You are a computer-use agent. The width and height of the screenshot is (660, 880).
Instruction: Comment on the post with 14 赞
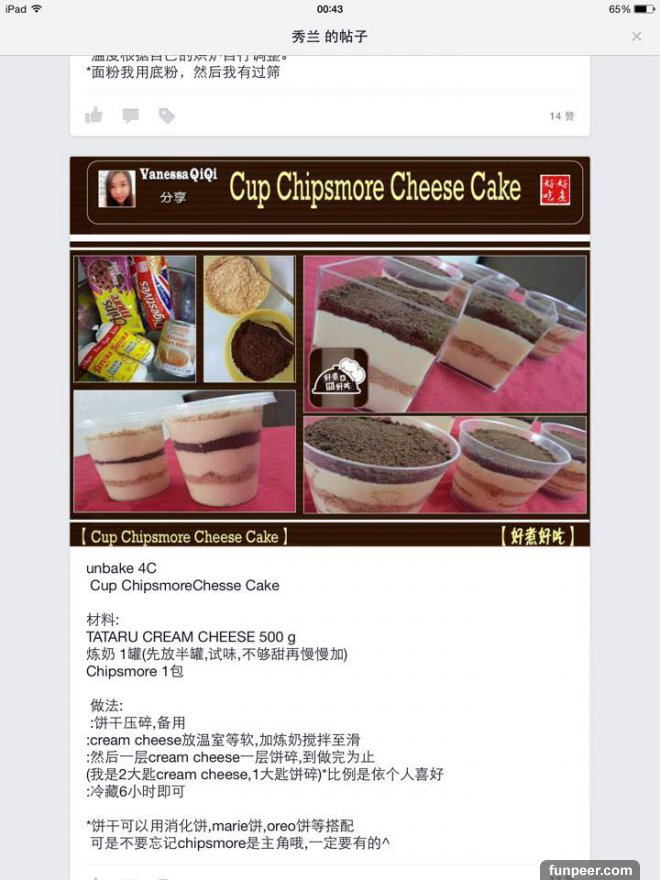coord(130,116)
